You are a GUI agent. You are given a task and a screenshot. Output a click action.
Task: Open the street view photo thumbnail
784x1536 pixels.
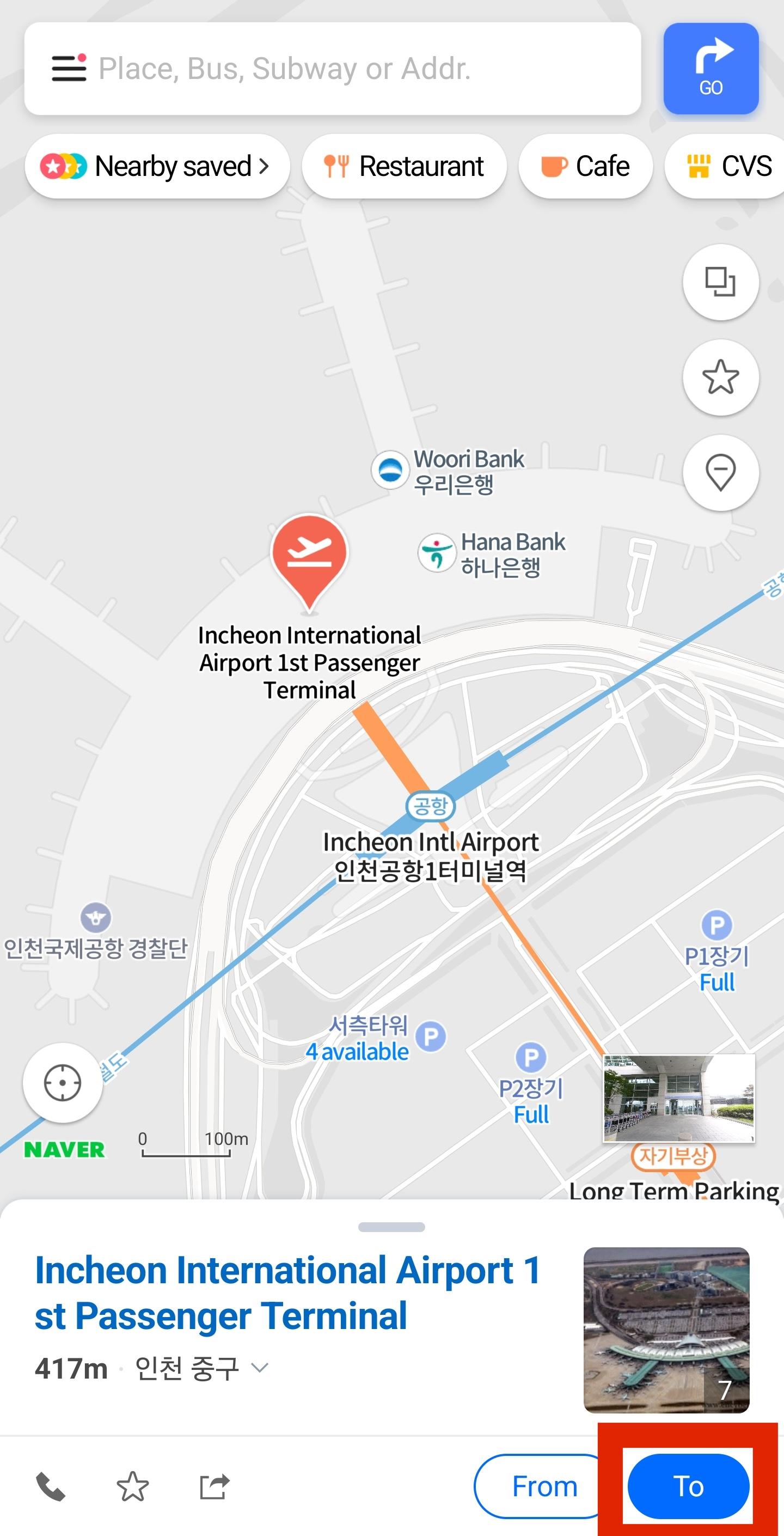679,1098
